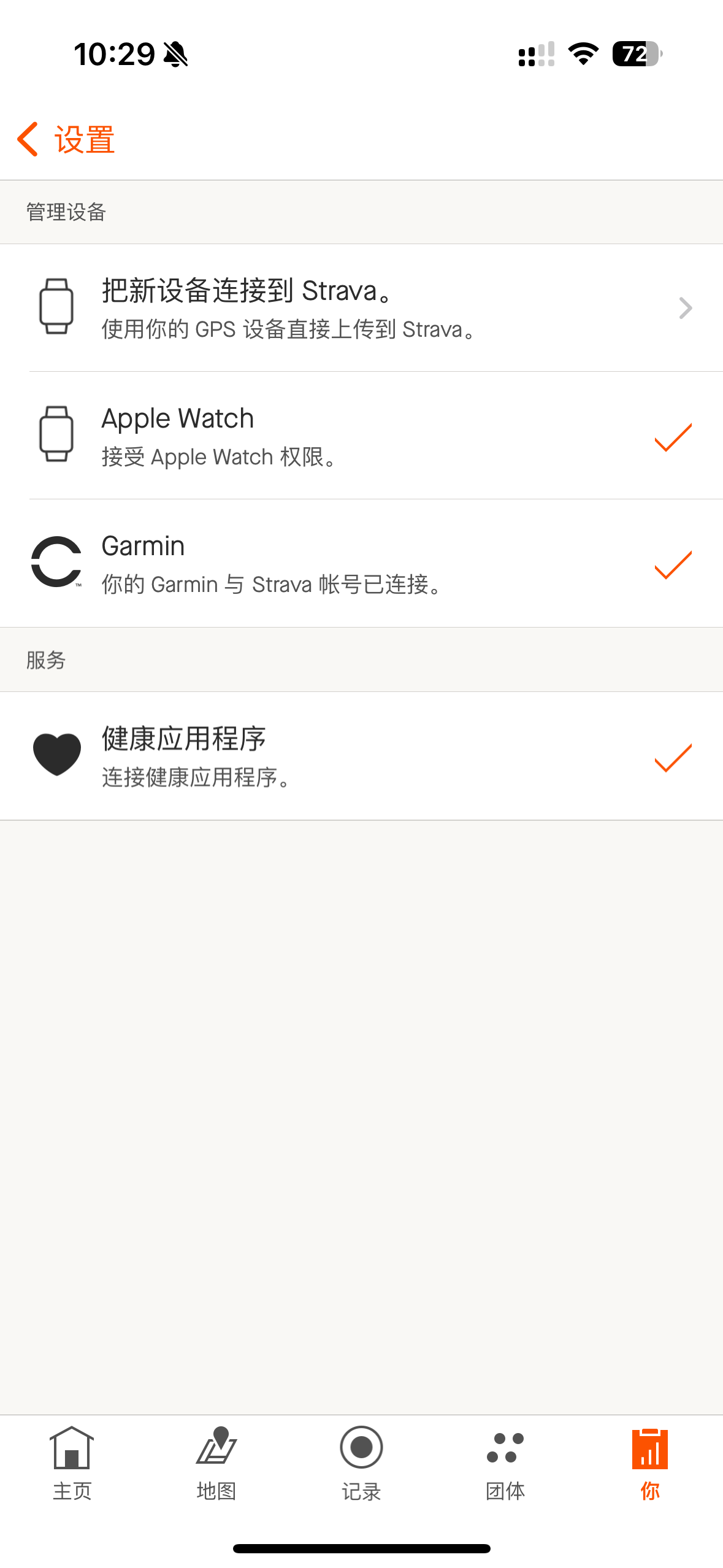Open 把新设备连接到 Strava row
Image resolution: width=723 pixels, height=1568 pixels.
tap(361, 307)
